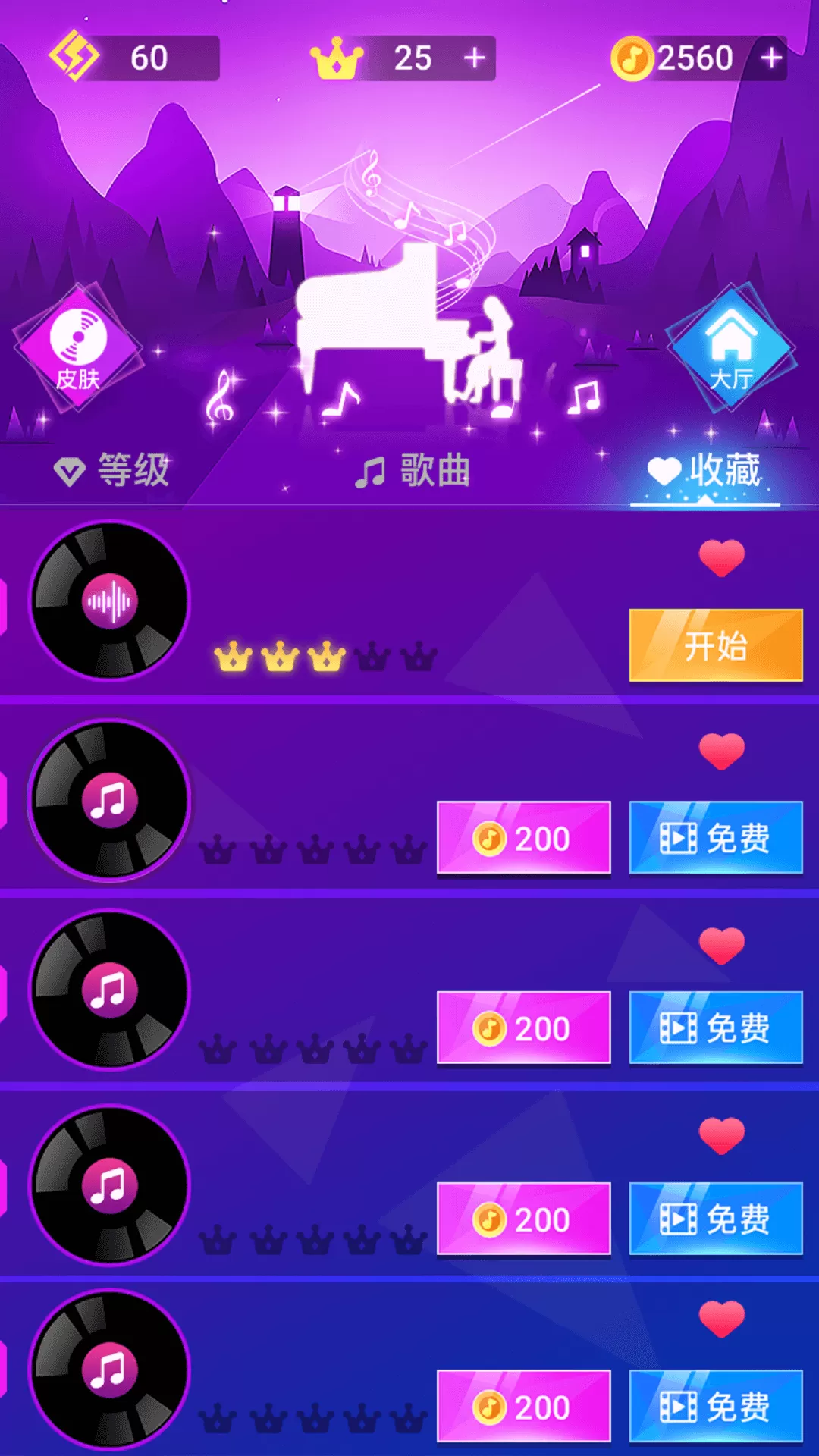Tap 免费 on the fourth song
The image size is (819, 1456).
[x=715, y=1219]
